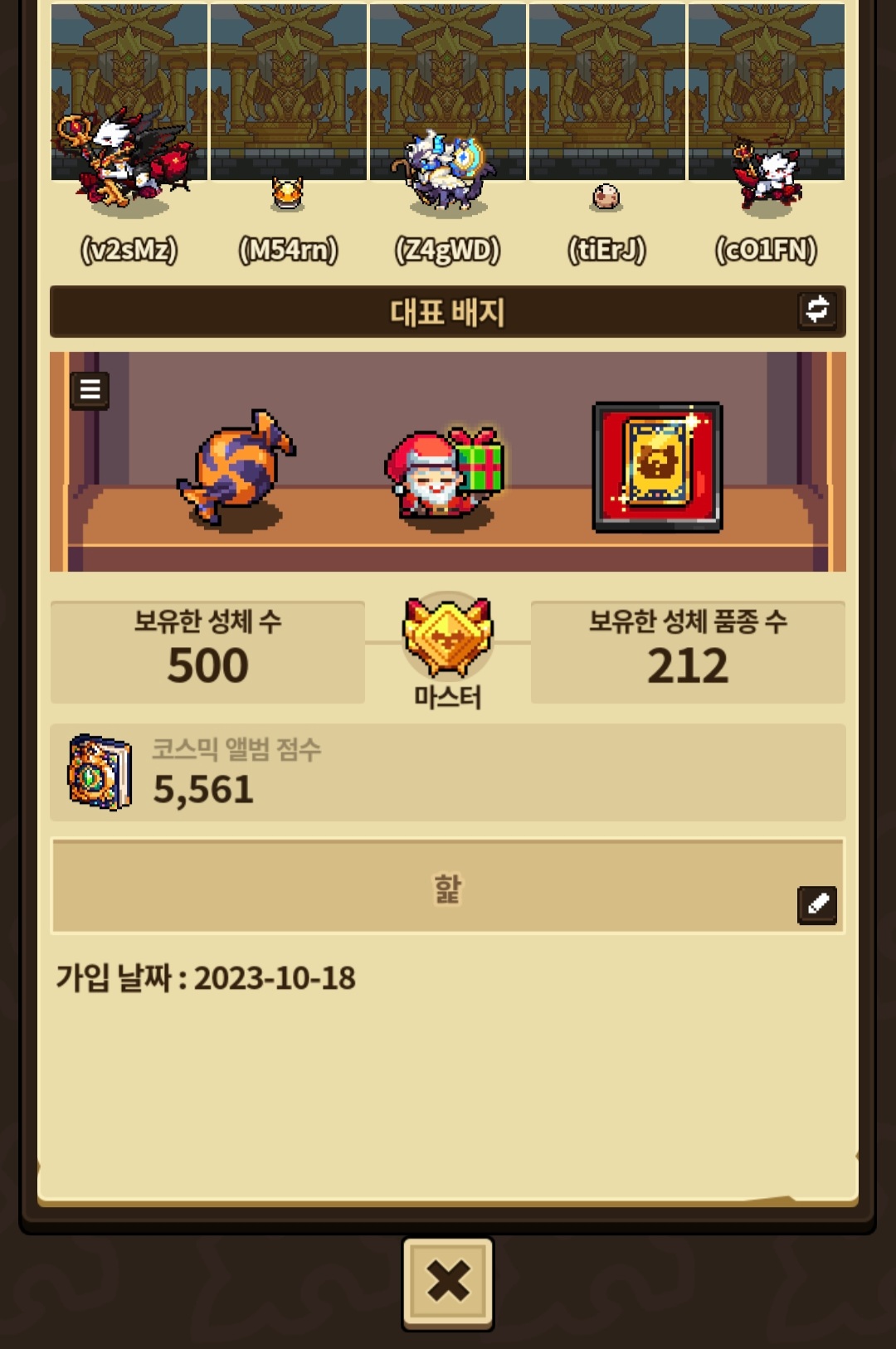
Task: Close the profile window
Action: coord(448,1283)
